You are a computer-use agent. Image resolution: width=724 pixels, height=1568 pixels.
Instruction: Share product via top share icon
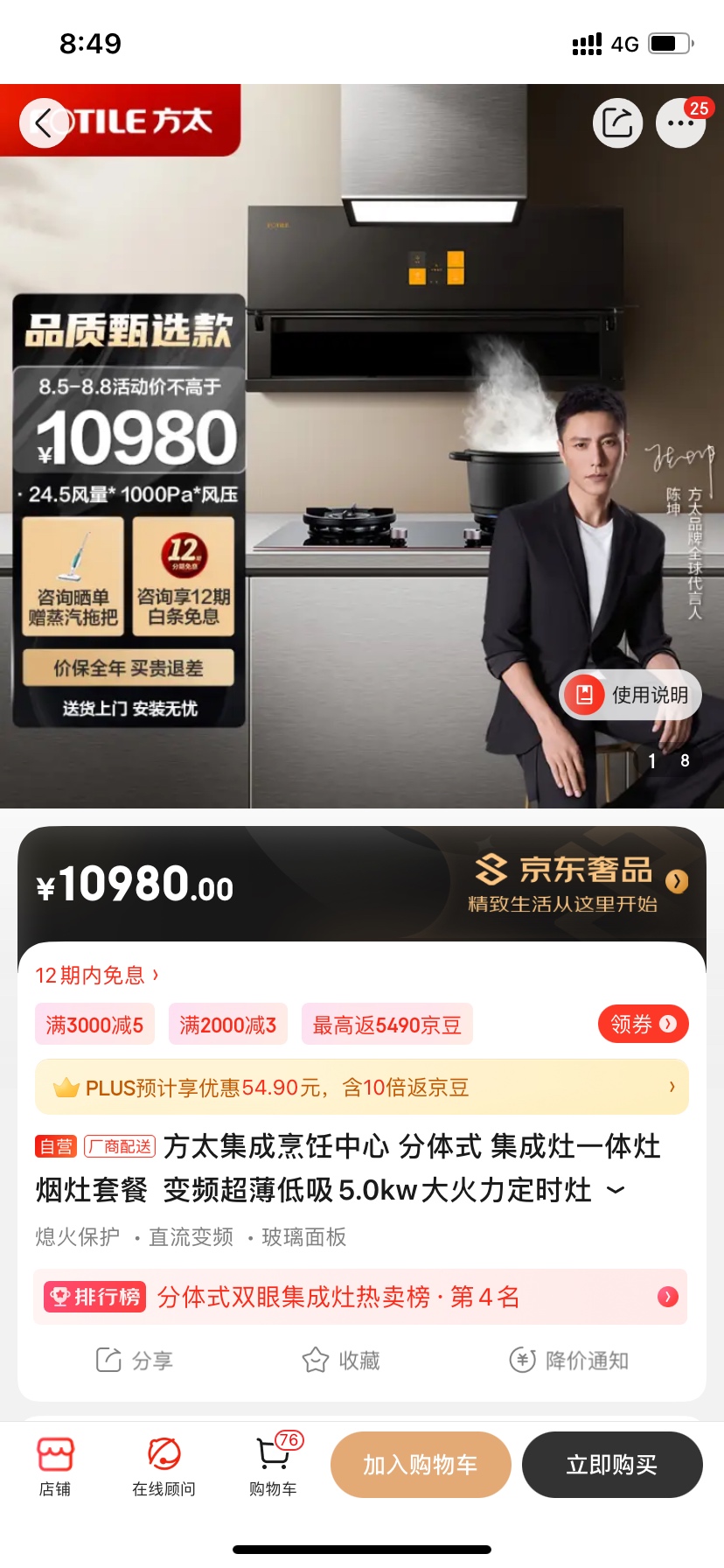[617, 123]
